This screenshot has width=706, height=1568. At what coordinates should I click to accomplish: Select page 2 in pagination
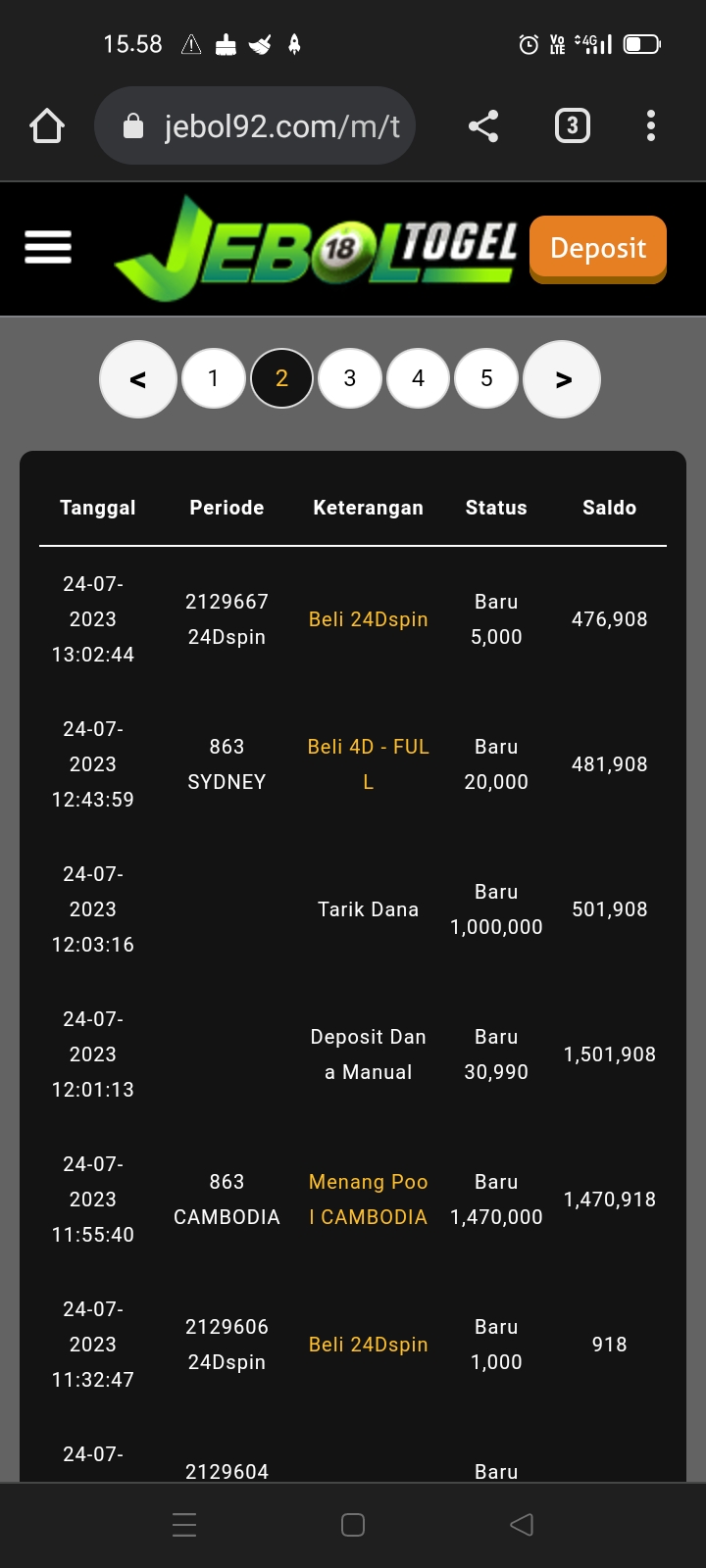pyautogui.click(x=282, y=378)
